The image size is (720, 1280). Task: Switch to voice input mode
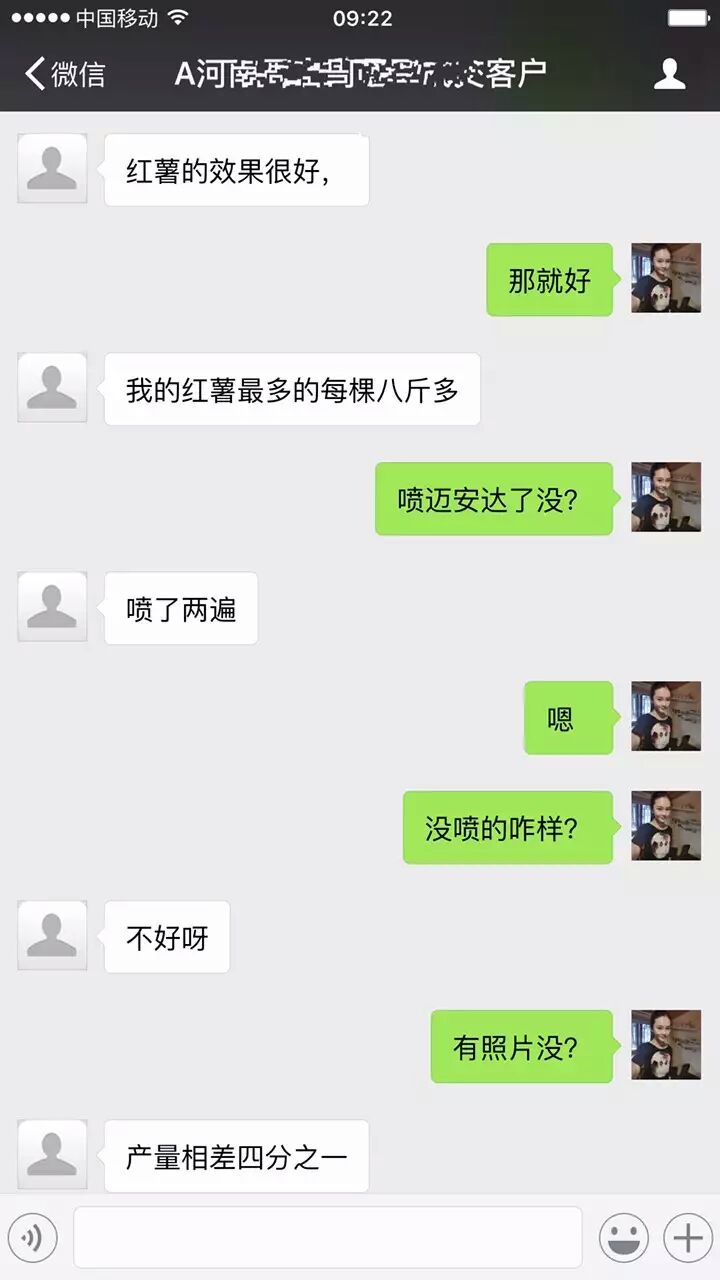pyautogui.click(x=32, y=1238)
